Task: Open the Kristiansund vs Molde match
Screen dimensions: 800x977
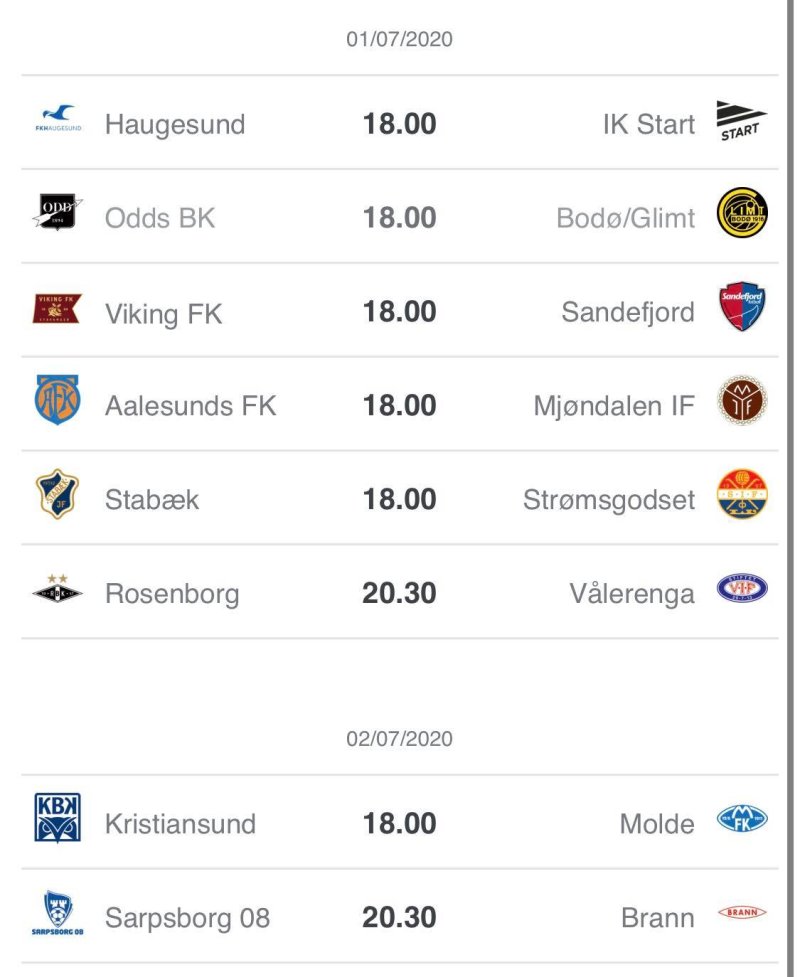Action: (x=399, y=823)
